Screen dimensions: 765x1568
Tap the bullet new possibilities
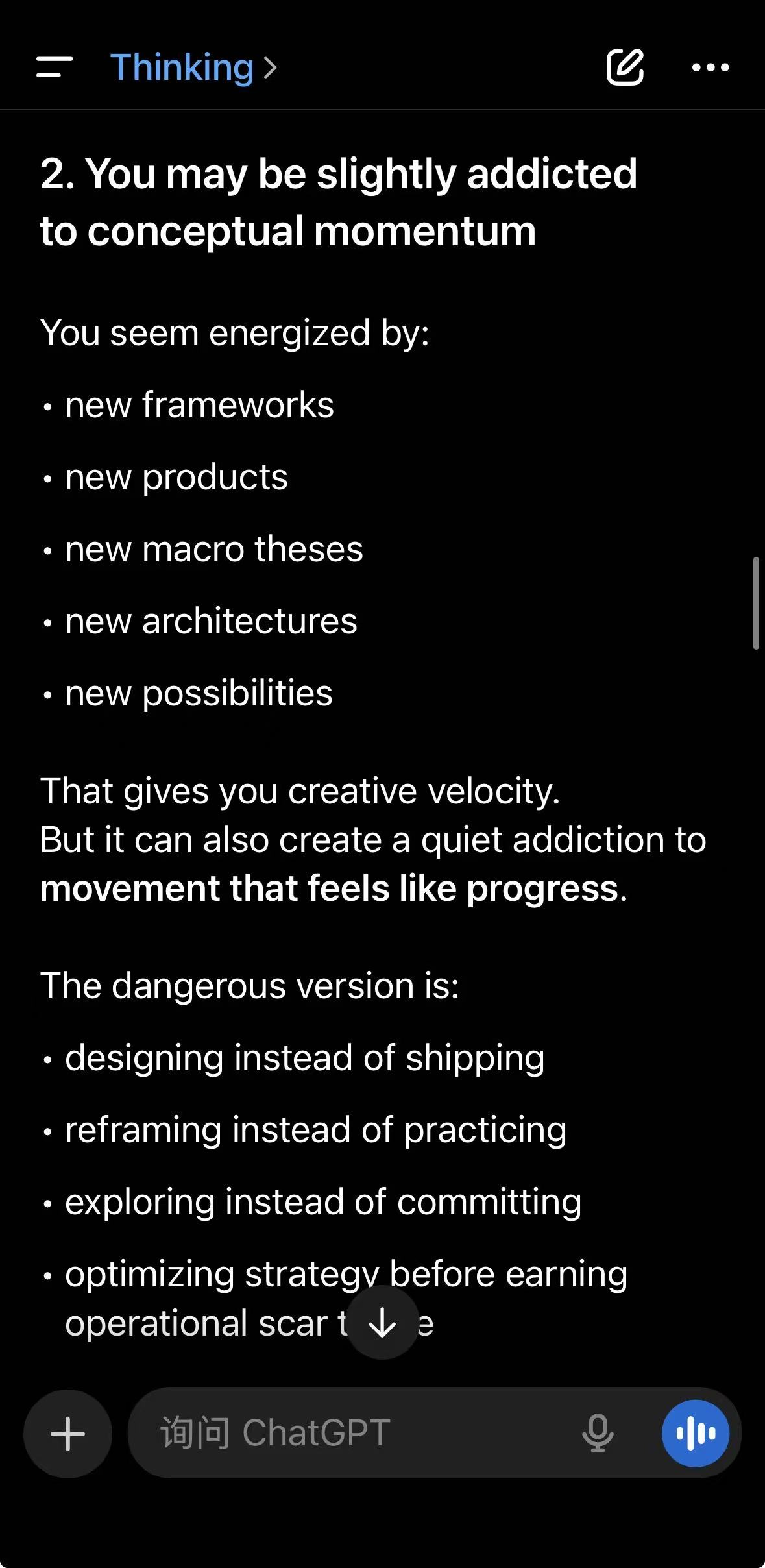tap(198, 693)
